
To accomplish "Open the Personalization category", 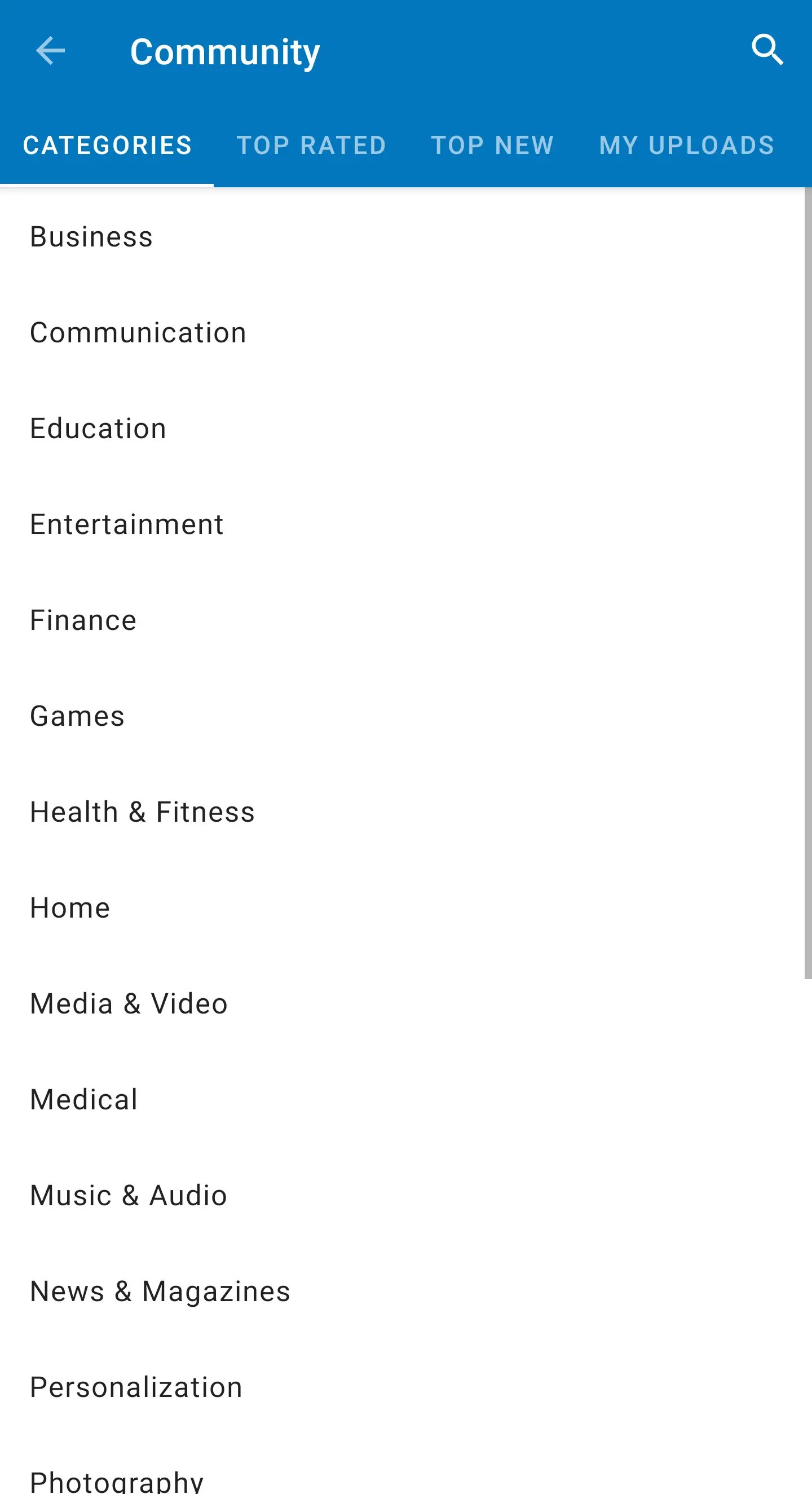I will pyautogui.click(x=136, y=1387).
